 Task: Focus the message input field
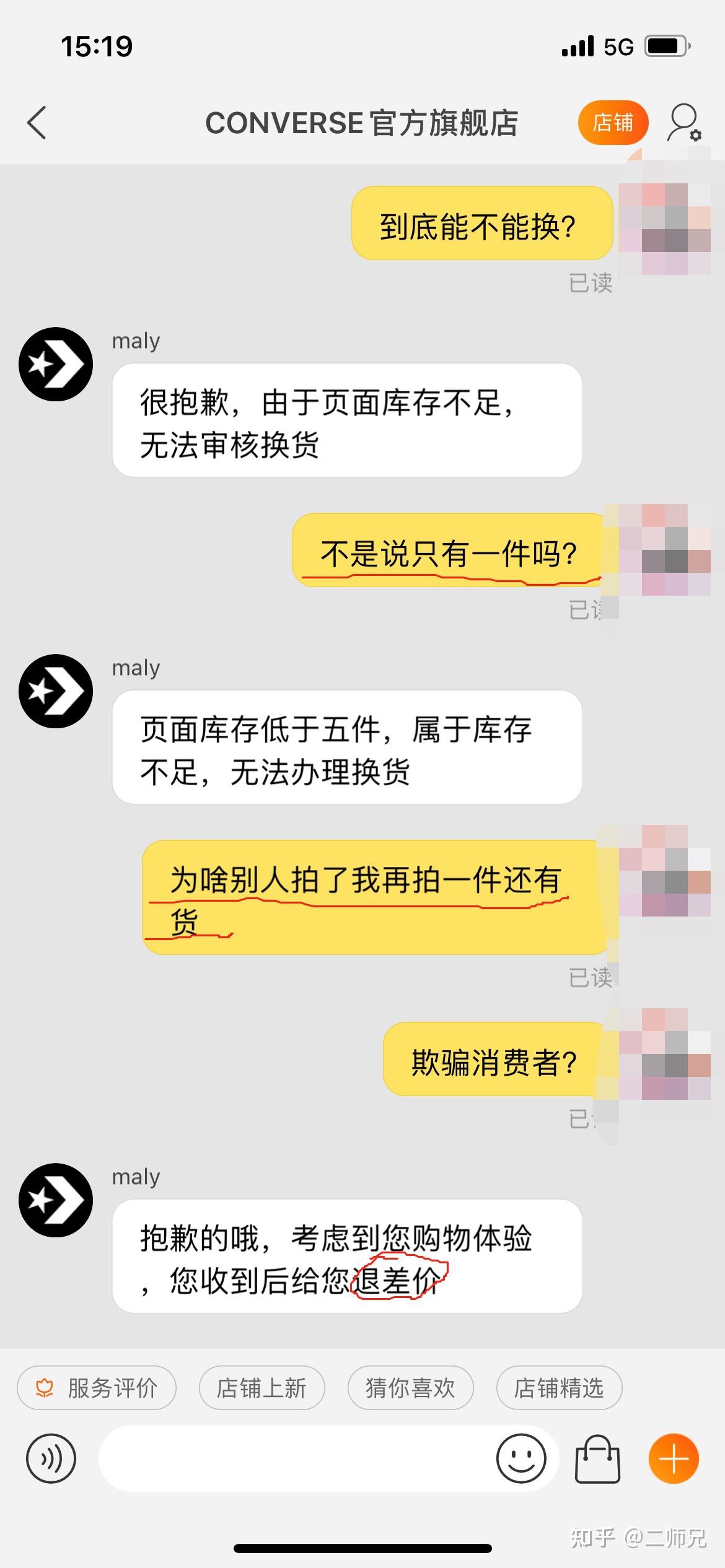click(291, 1459)
